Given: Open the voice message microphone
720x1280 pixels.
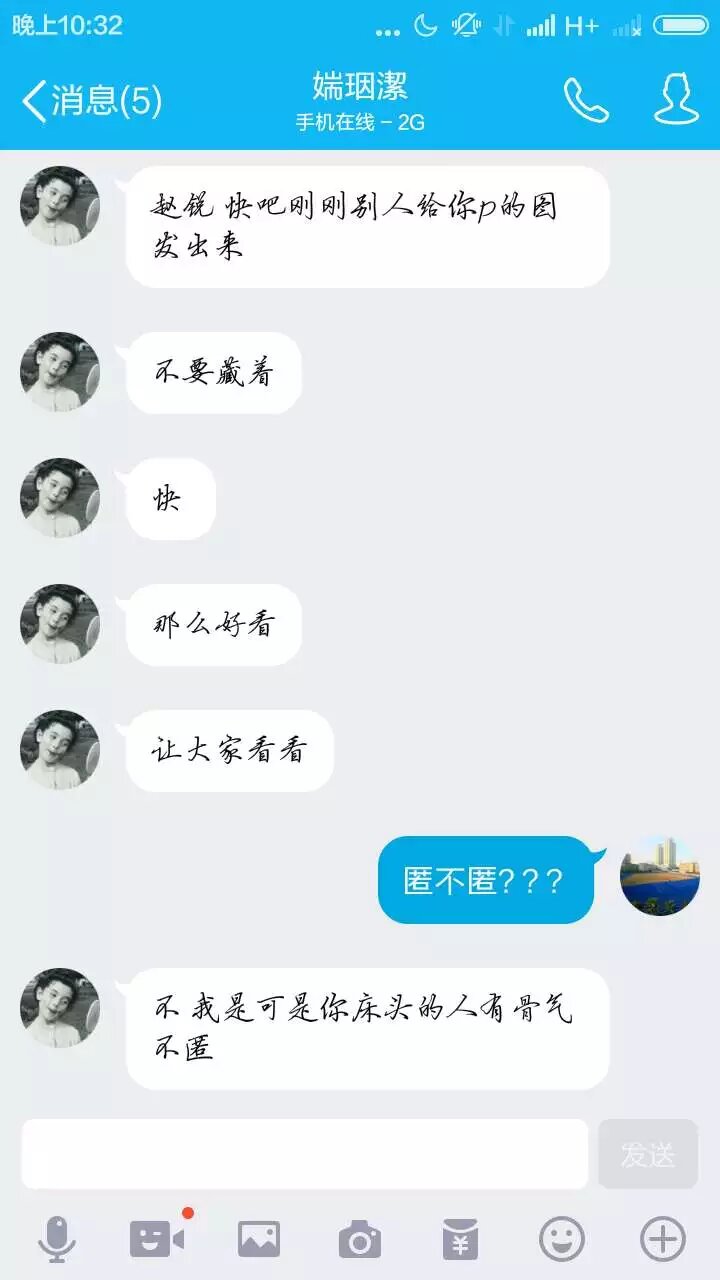Looking at the screenshot, I should tap(57, 1240).
